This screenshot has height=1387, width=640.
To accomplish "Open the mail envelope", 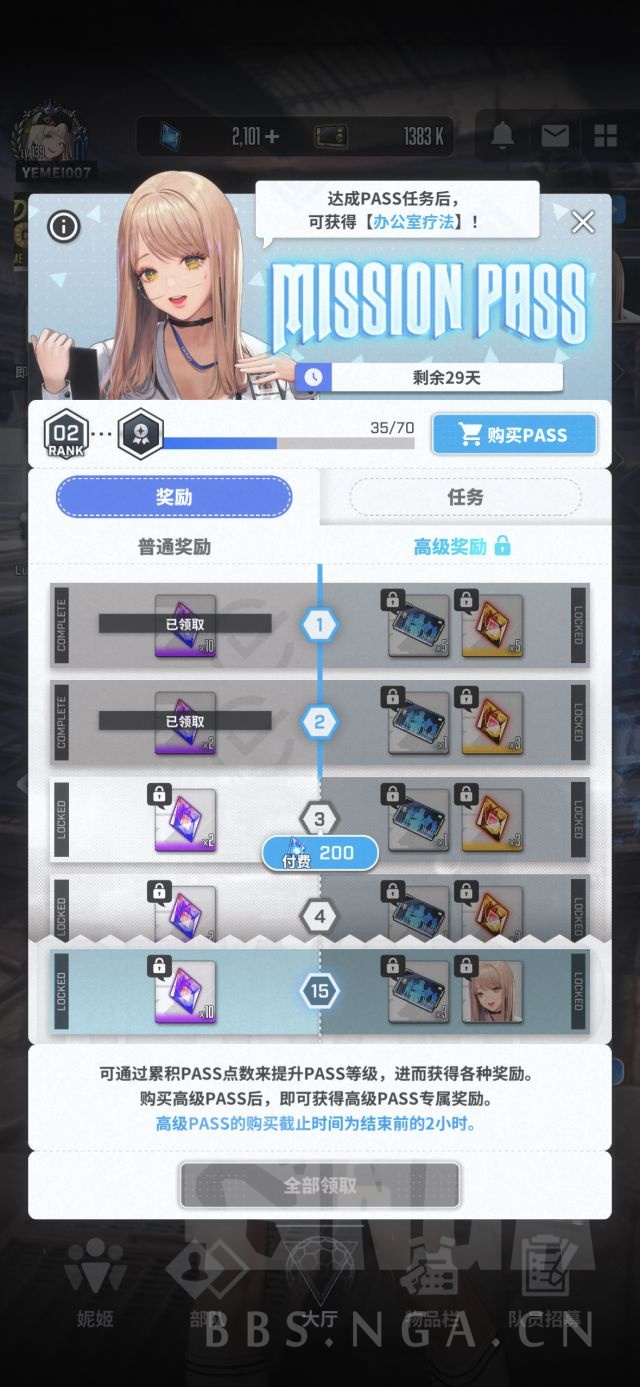I will pyautogui.click(x=554, y=136).
